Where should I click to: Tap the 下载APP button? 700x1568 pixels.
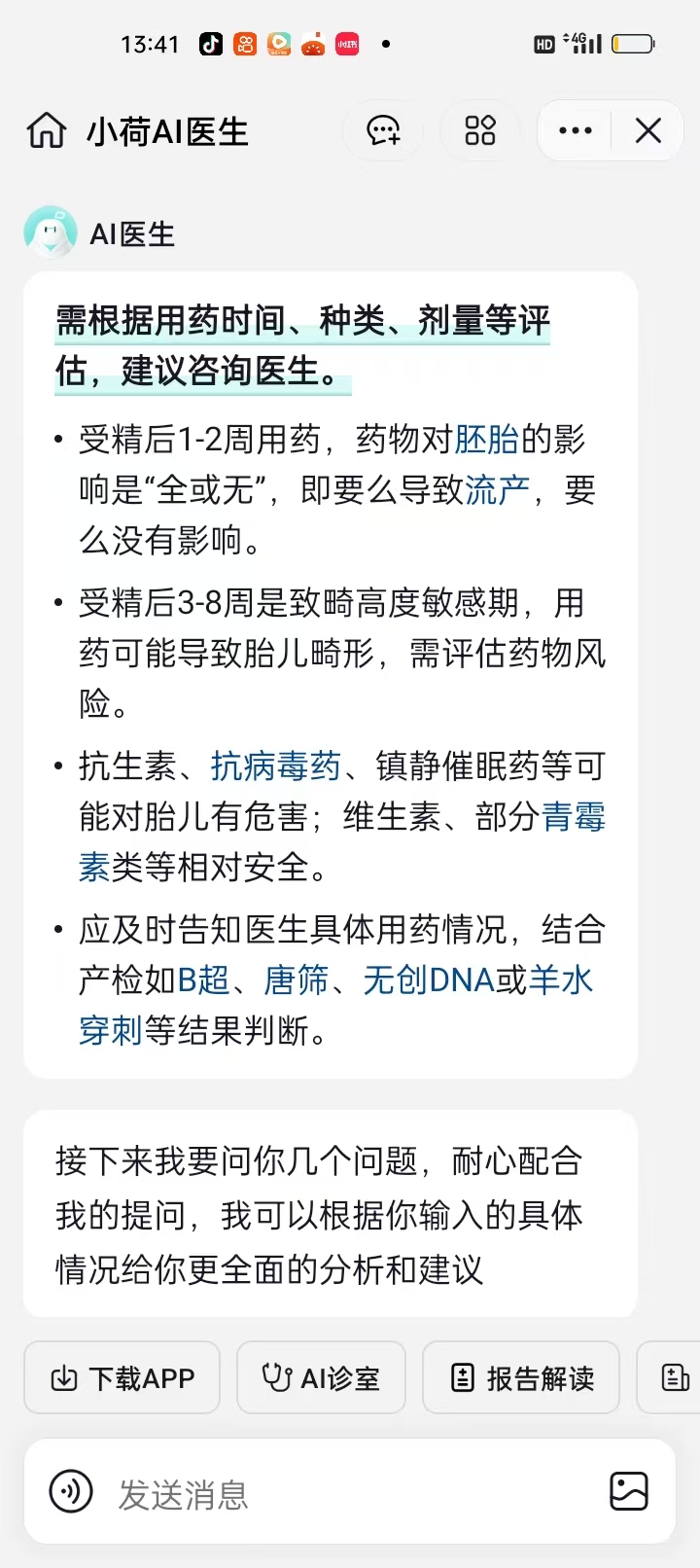point(122,1377)
